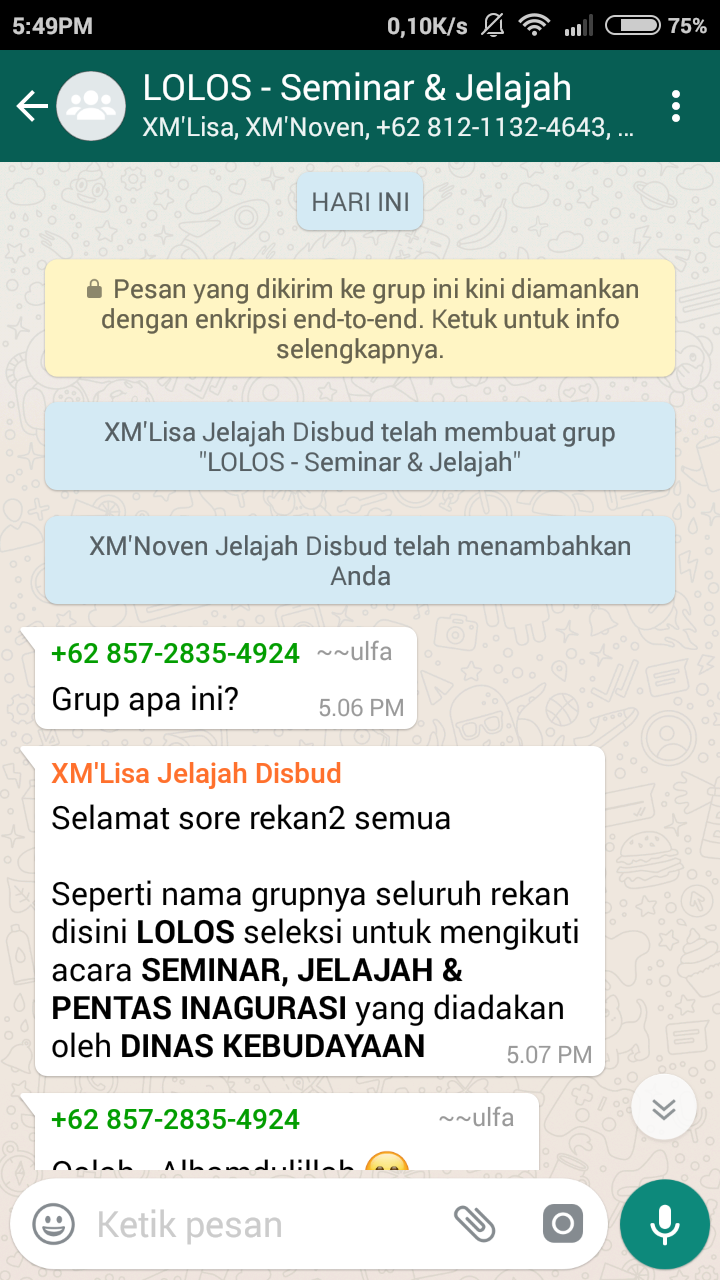Tap the microphone voice message button
720x1280 pixels.
coord(664,1224)
